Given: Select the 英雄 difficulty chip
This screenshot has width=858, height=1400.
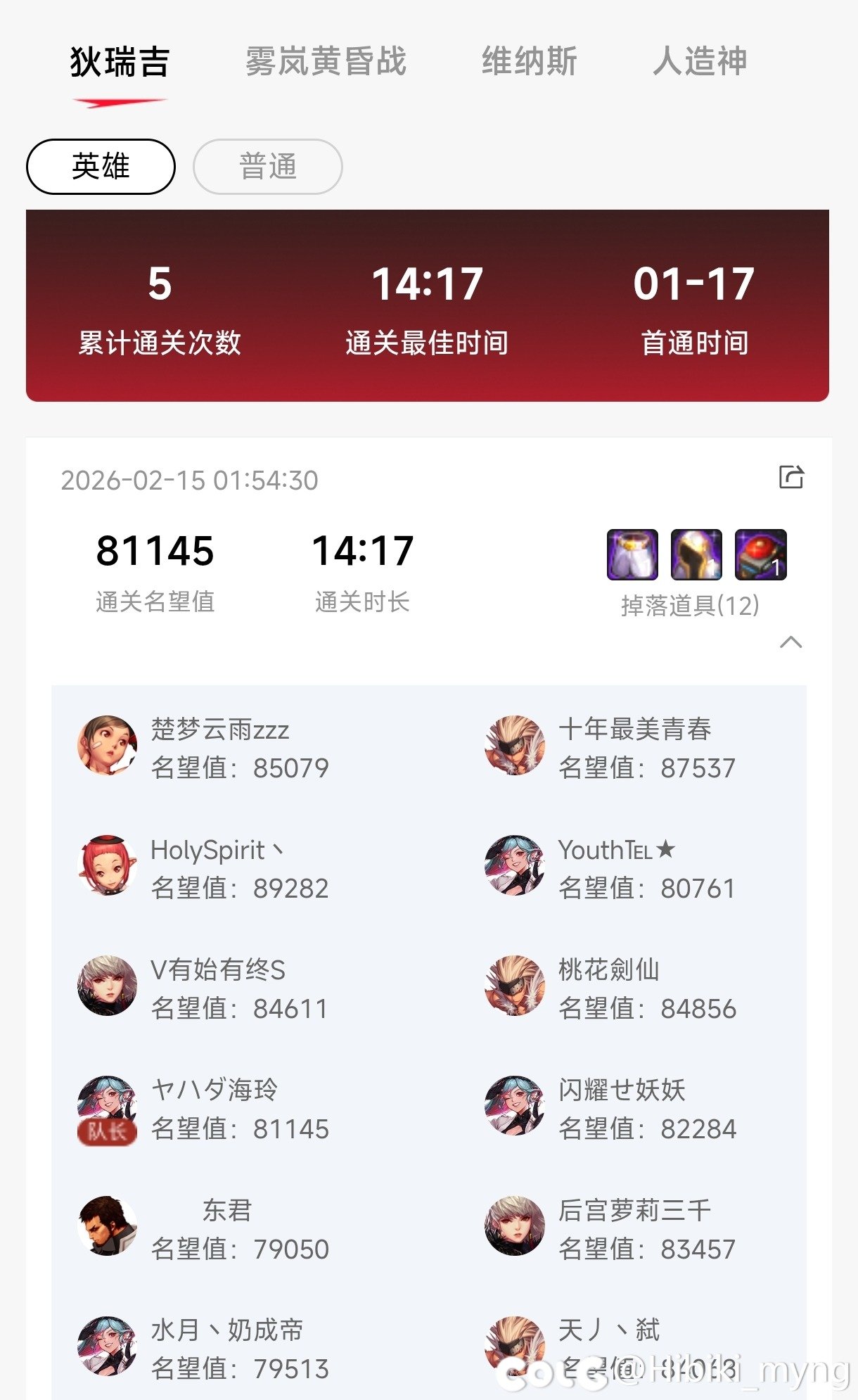Looking at the screenshot, I should (101, 167).
